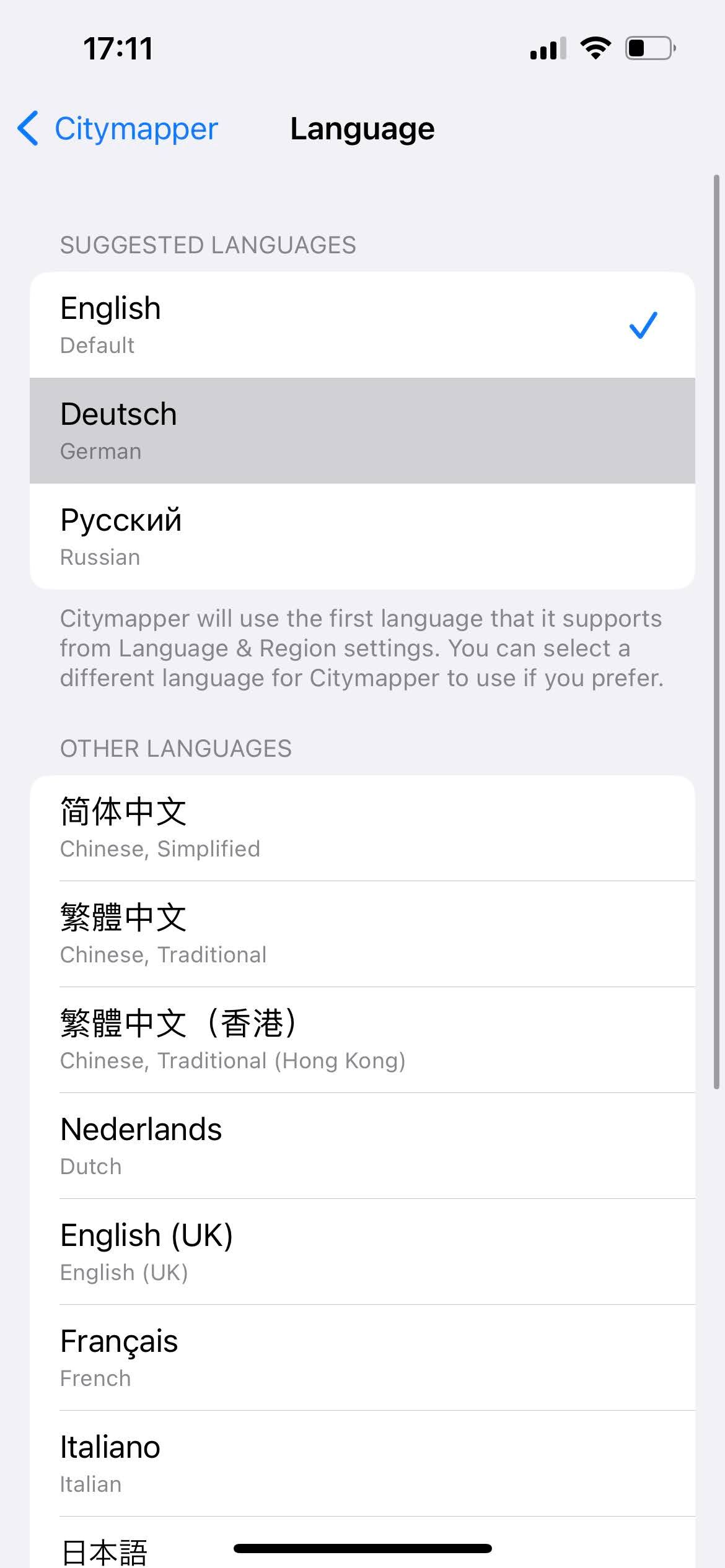Select English (UK) language

(x=362, y=1252)
